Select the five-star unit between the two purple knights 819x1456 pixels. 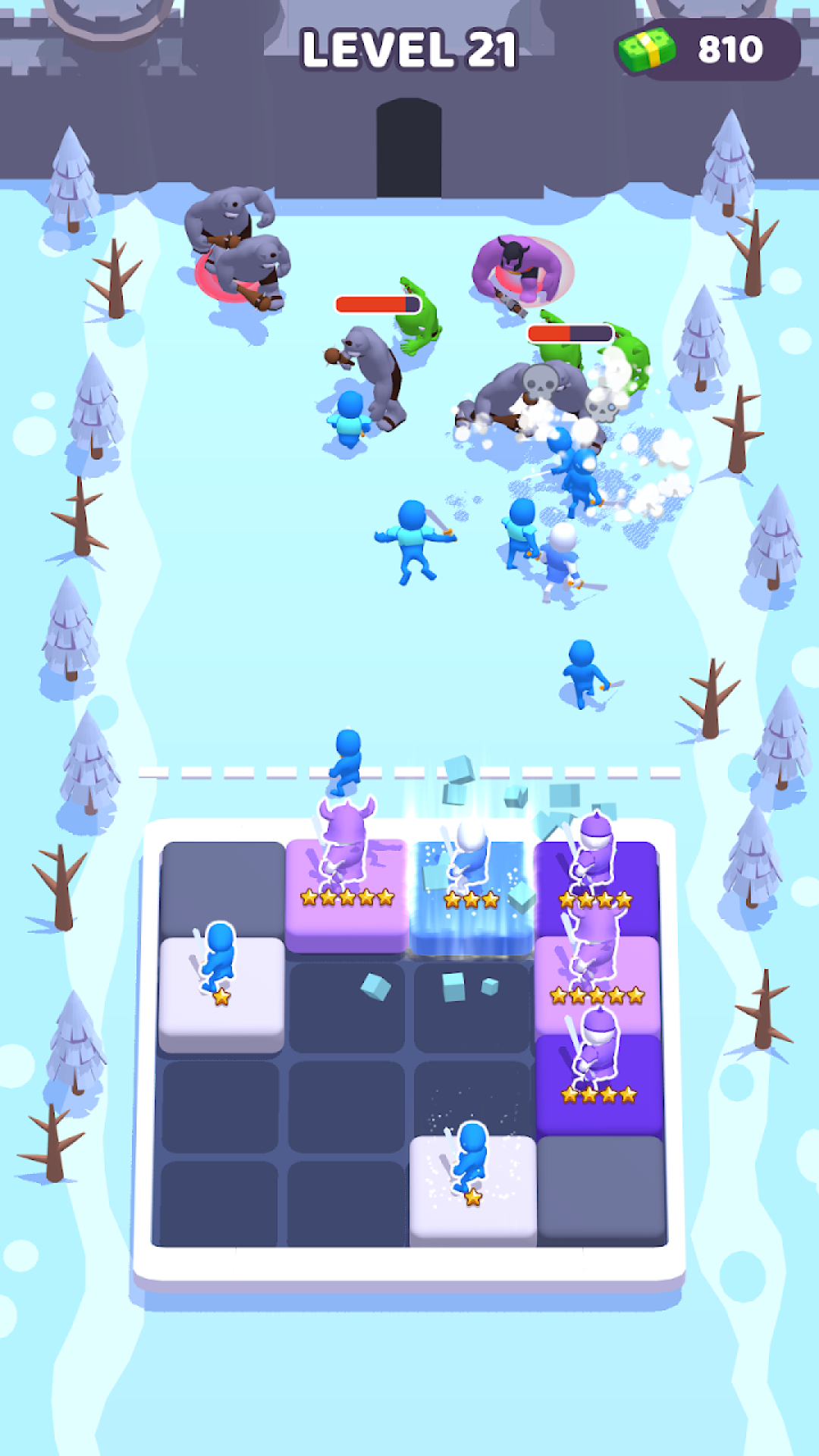point(597,978)
